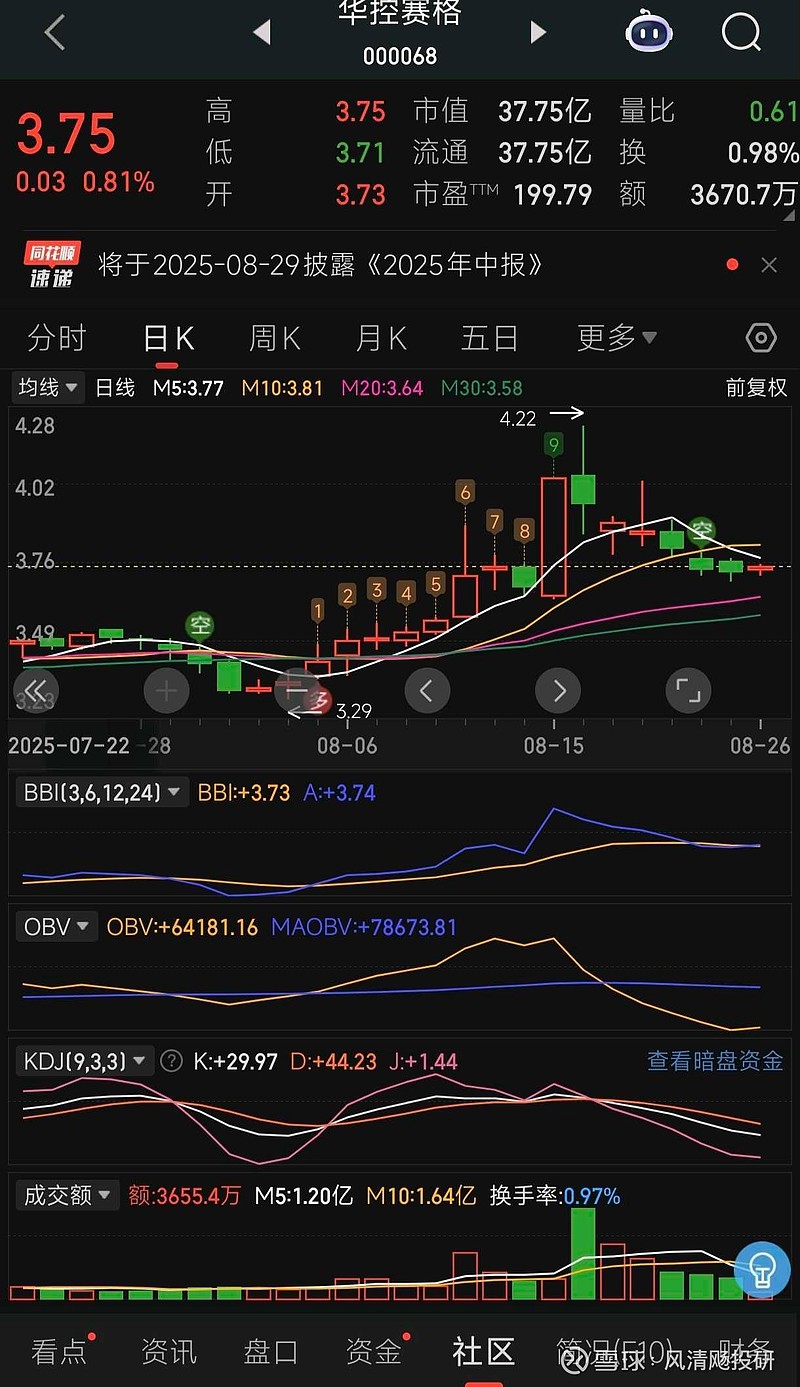This screenshot has width=800, height=1387.
Task: Tap 查看暗盘资金 link
Action: 715,1061
